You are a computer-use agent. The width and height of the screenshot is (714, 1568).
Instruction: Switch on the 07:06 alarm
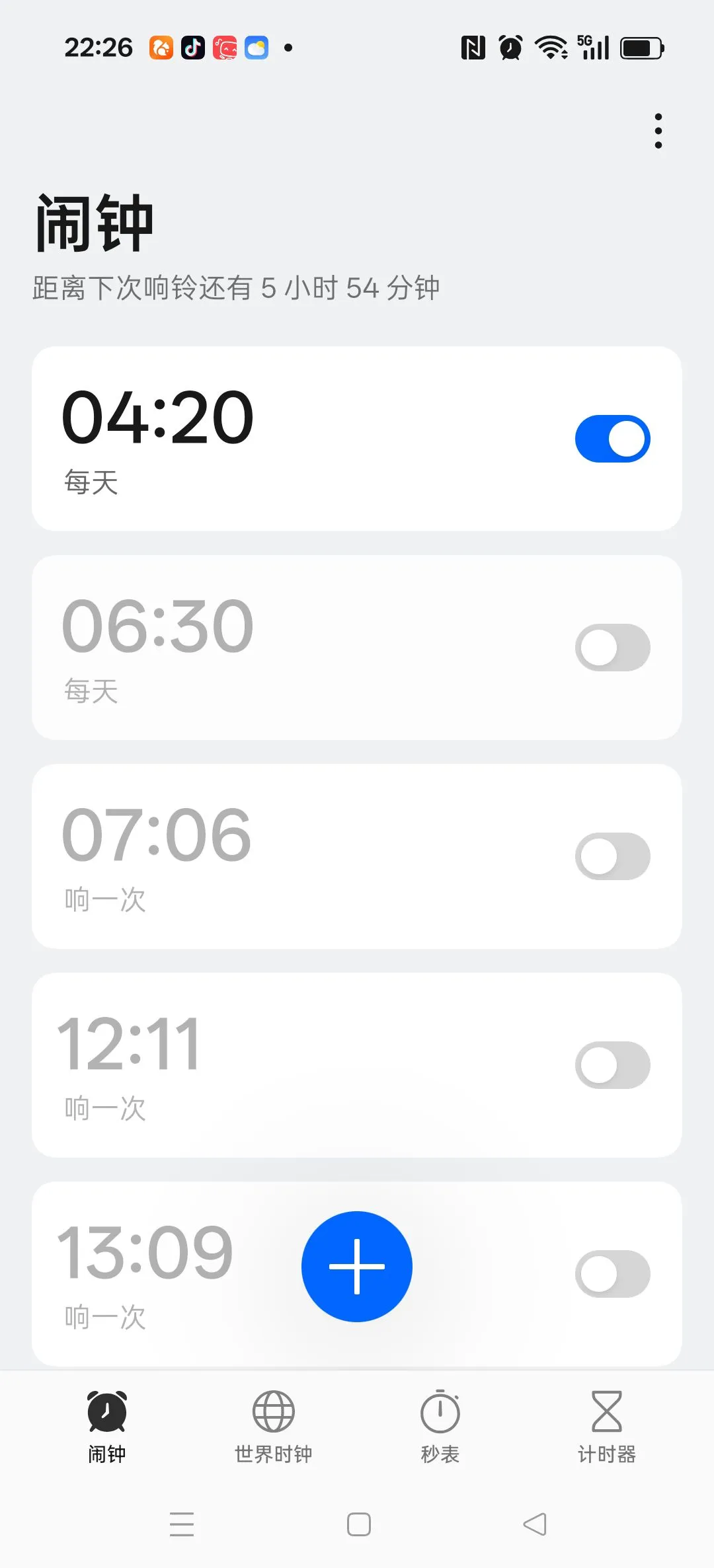612,856
